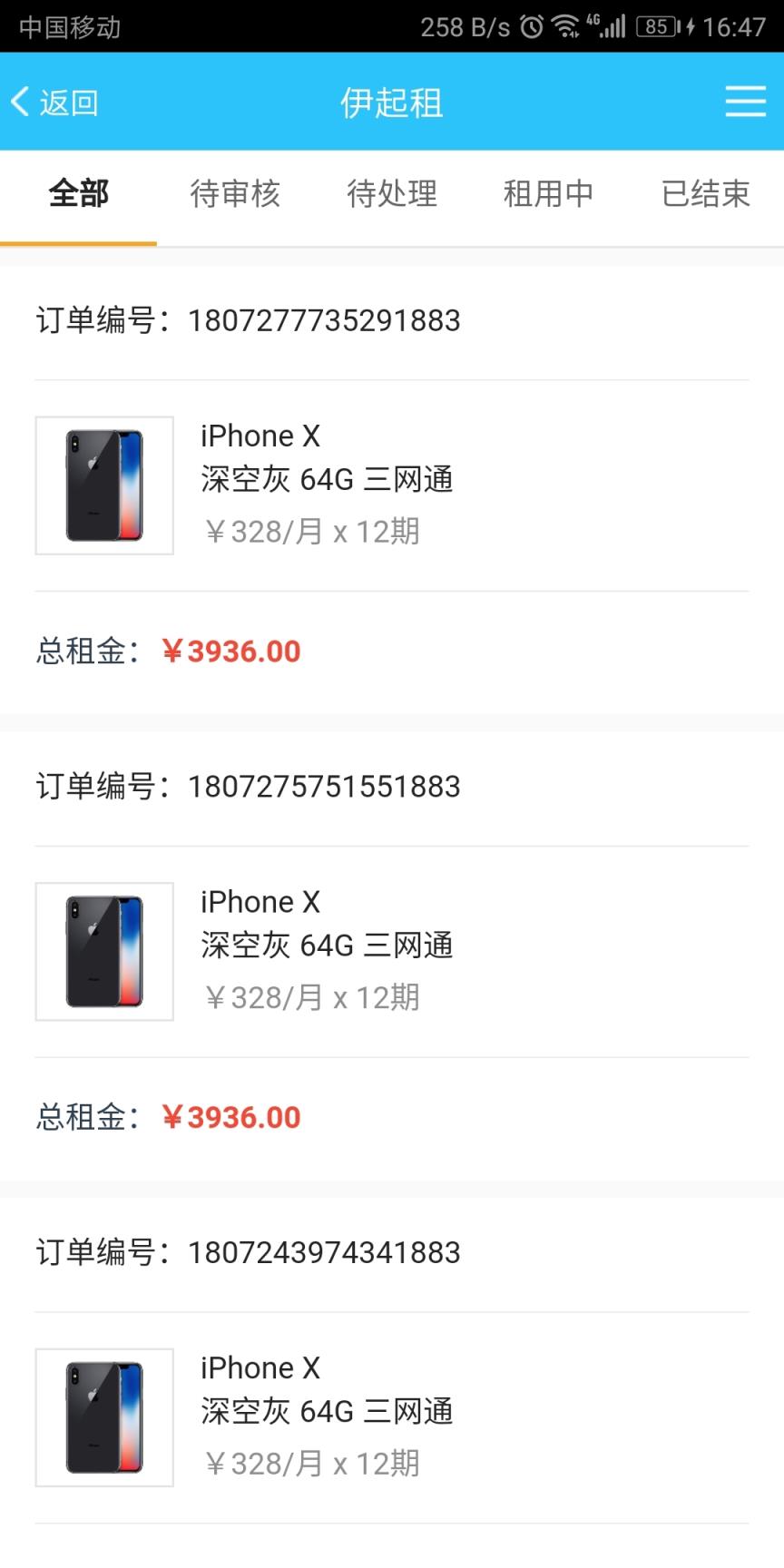Tap the 4G cellular signal indicator
This screenshot has height=1568, width=784.
606,27
